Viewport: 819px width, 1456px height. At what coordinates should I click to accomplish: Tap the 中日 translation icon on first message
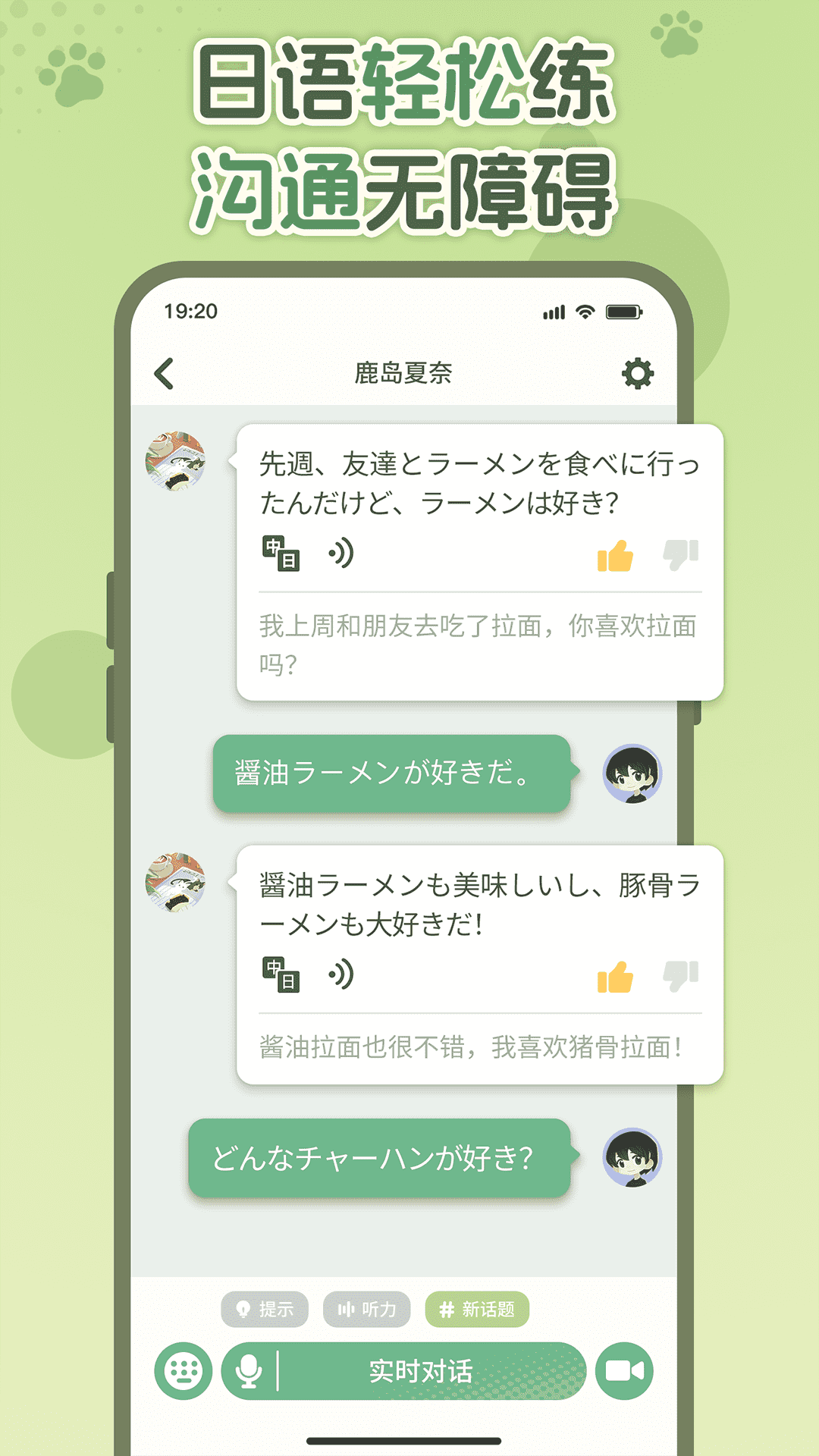click(280, 554)
